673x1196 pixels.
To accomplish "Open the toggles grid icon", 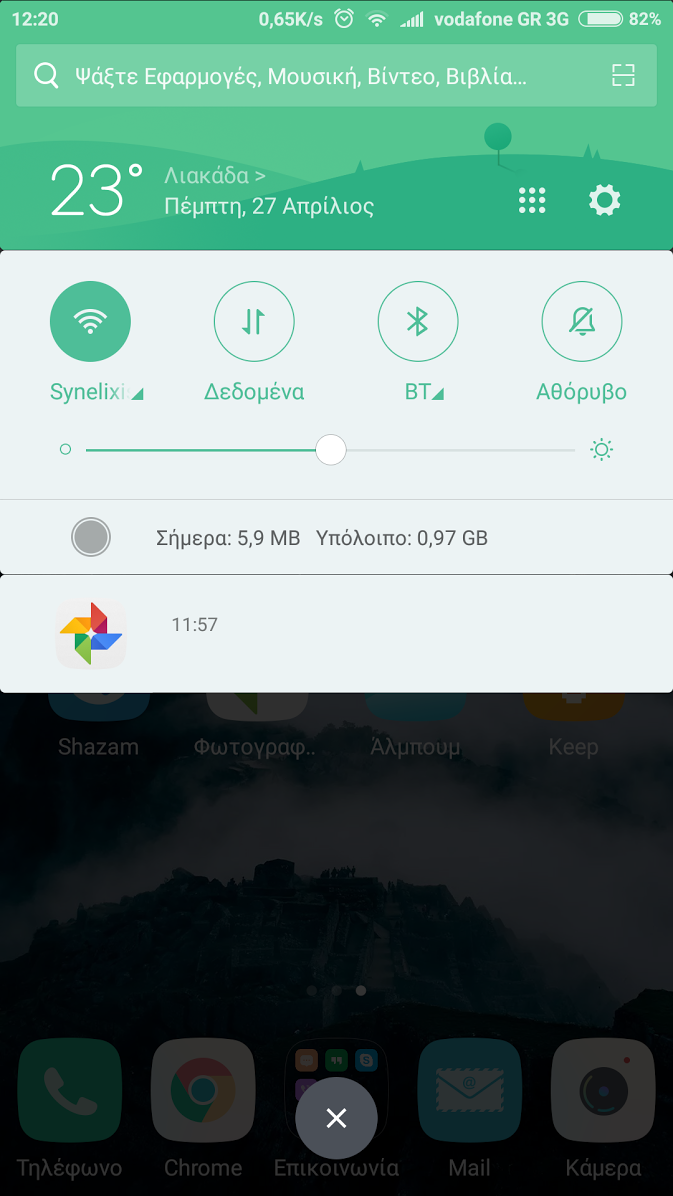I will click(x=532, y=201).
